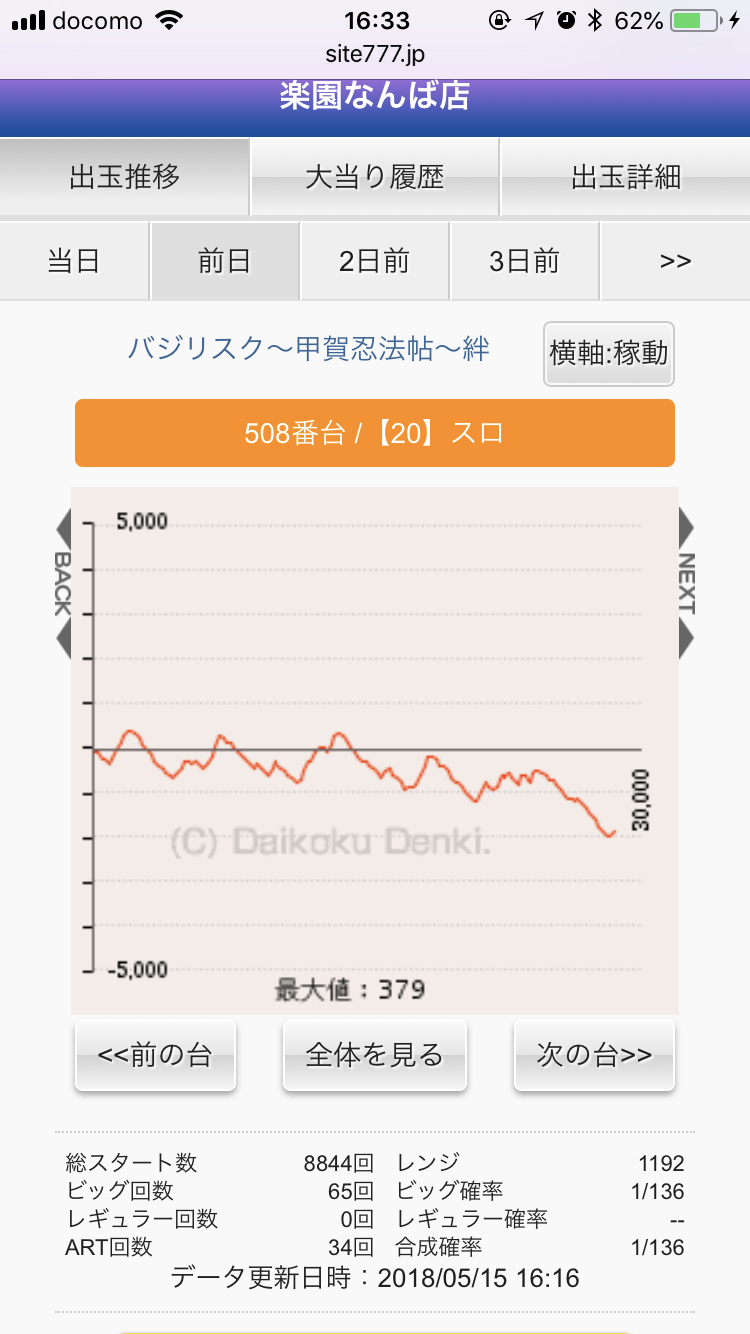Show data from 2日前
Viewport: 750px width, 1334px height.
tap(375, 261)
